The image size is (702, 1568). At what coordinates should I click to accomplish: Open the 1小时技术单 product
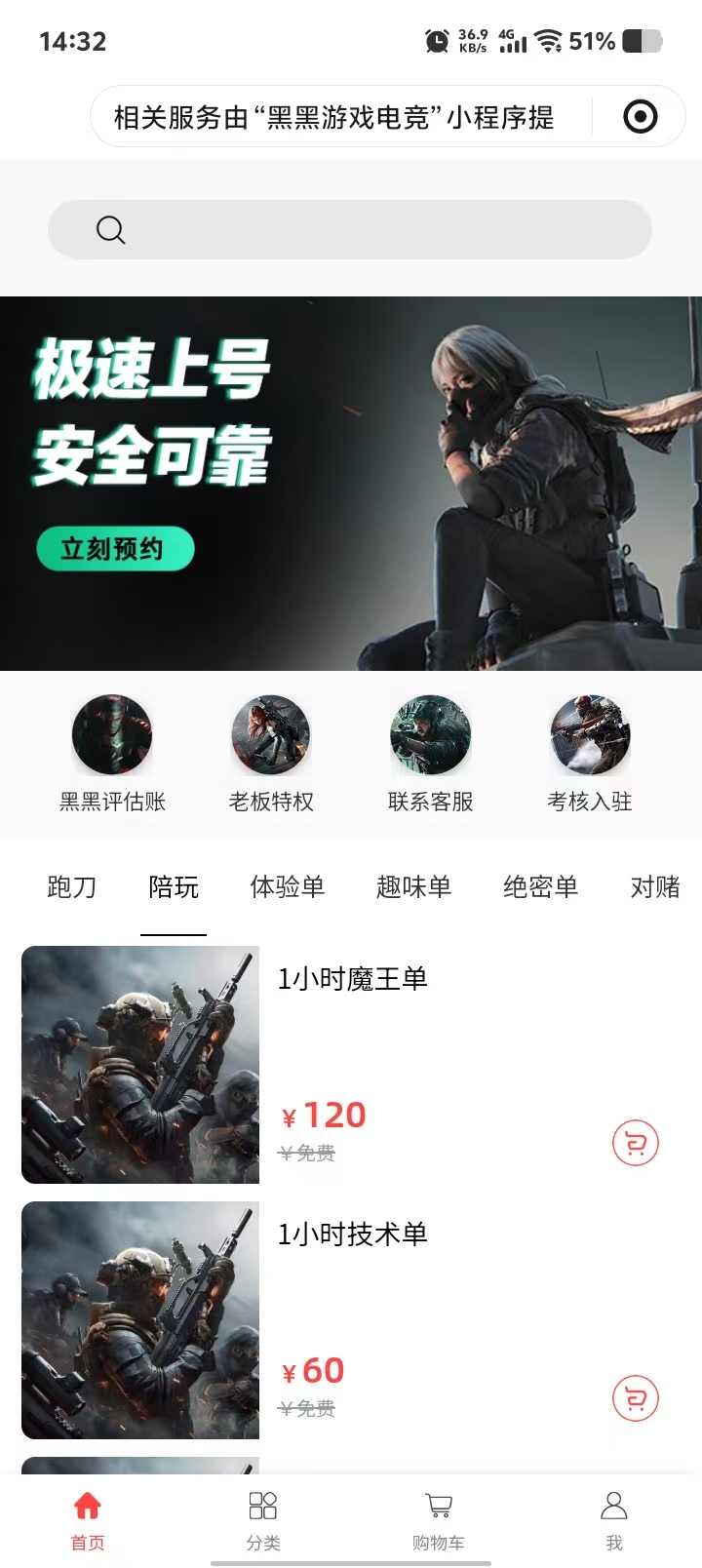coord(353,1235)
